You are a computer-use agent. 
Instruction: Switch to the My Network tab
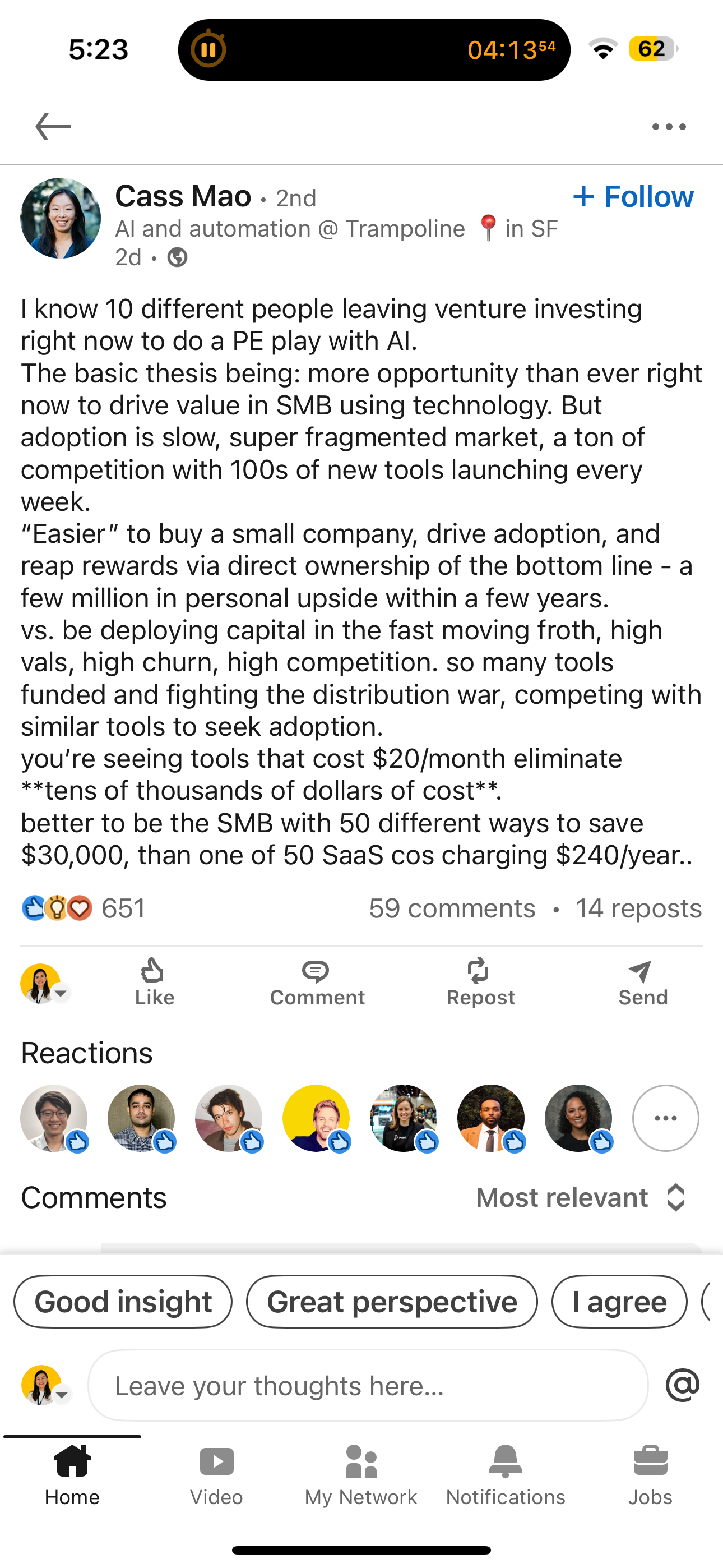[x=361, y=1474]
